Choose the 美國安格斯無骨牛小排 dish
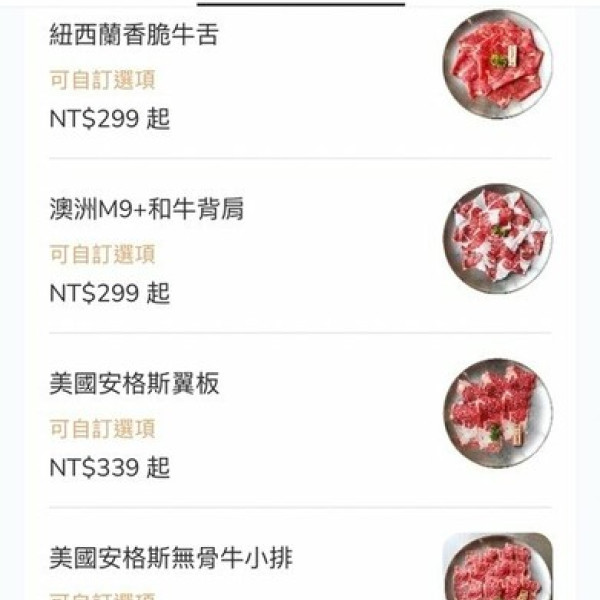The width and height of the screenshot is (600, 600). pos(171,558)
